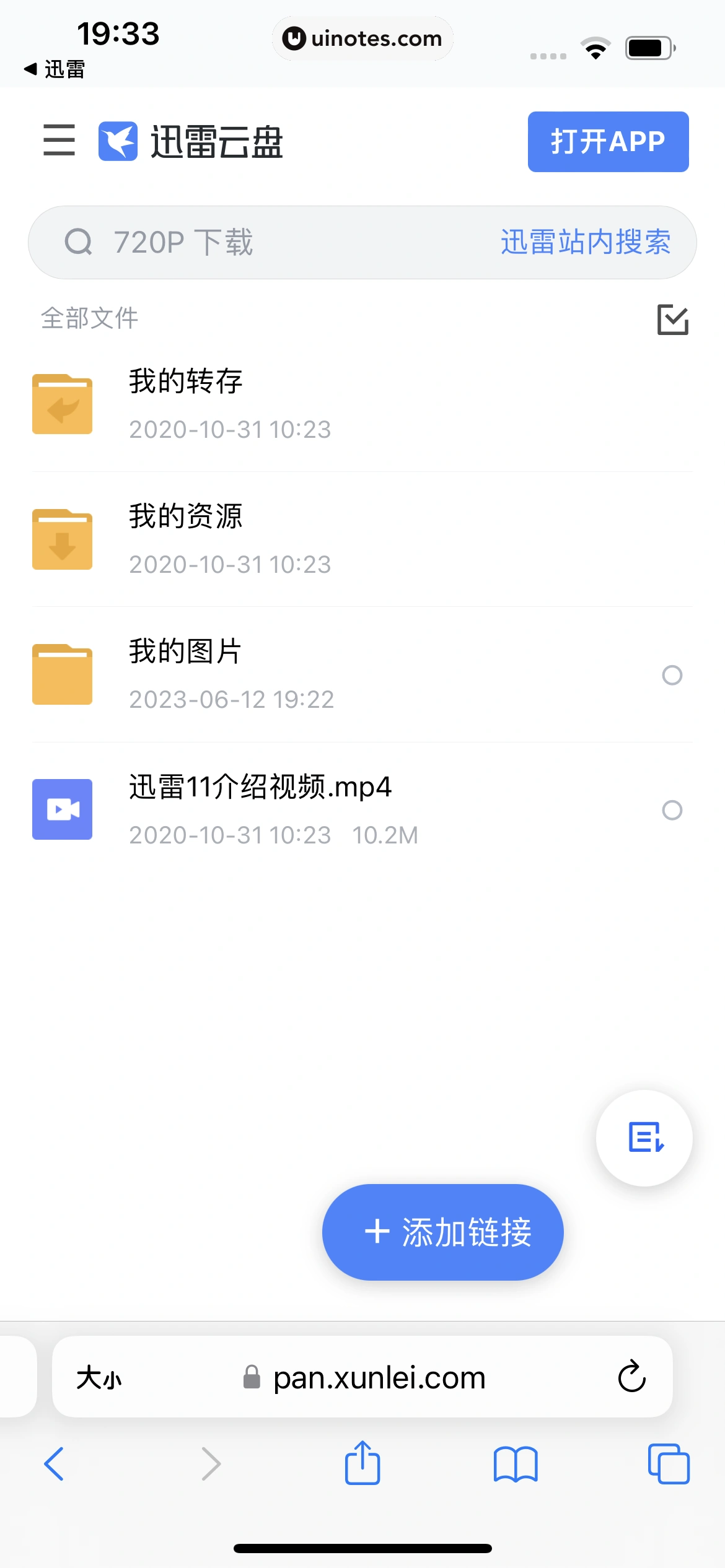Click the plus icon on 添加链接
Screen dimensions: 725x1568
coord(377,1231)
